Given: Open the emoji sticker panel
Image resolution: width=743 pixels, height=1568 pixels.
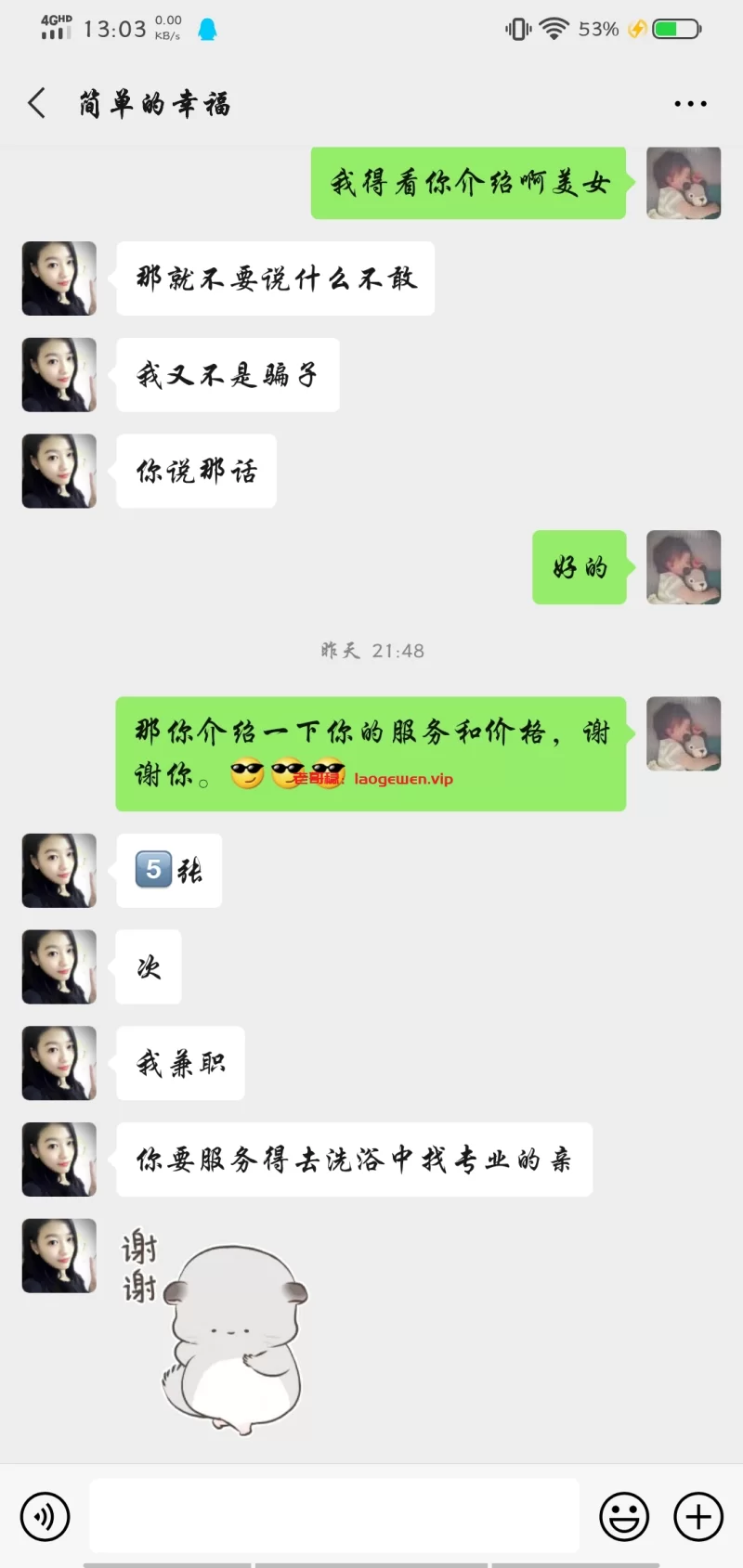Looking at the screenshot, I should [624, 1517].
